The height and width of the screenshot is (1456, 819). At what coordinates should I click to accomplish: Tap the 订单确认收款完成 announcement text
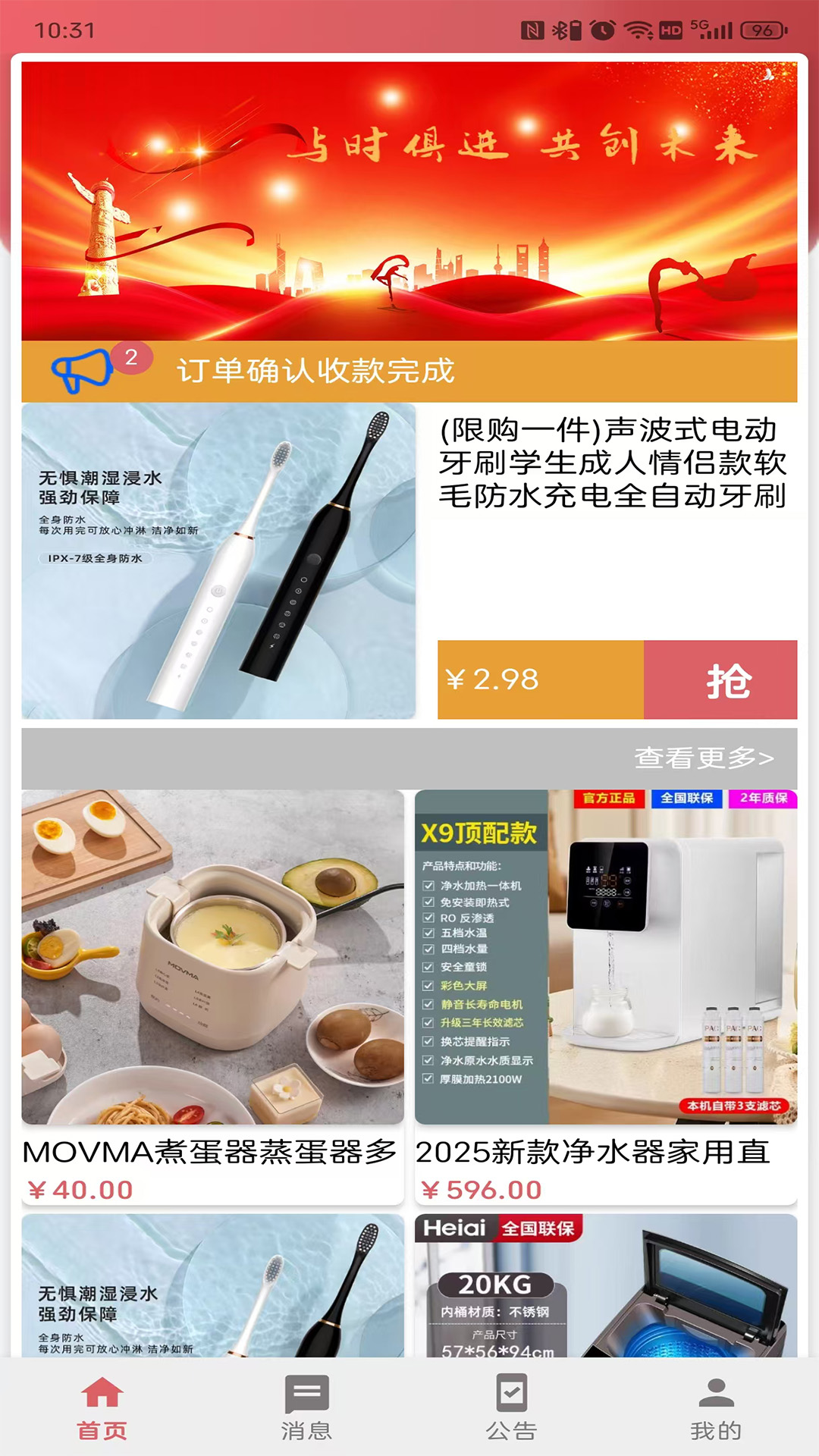point(315,371)
